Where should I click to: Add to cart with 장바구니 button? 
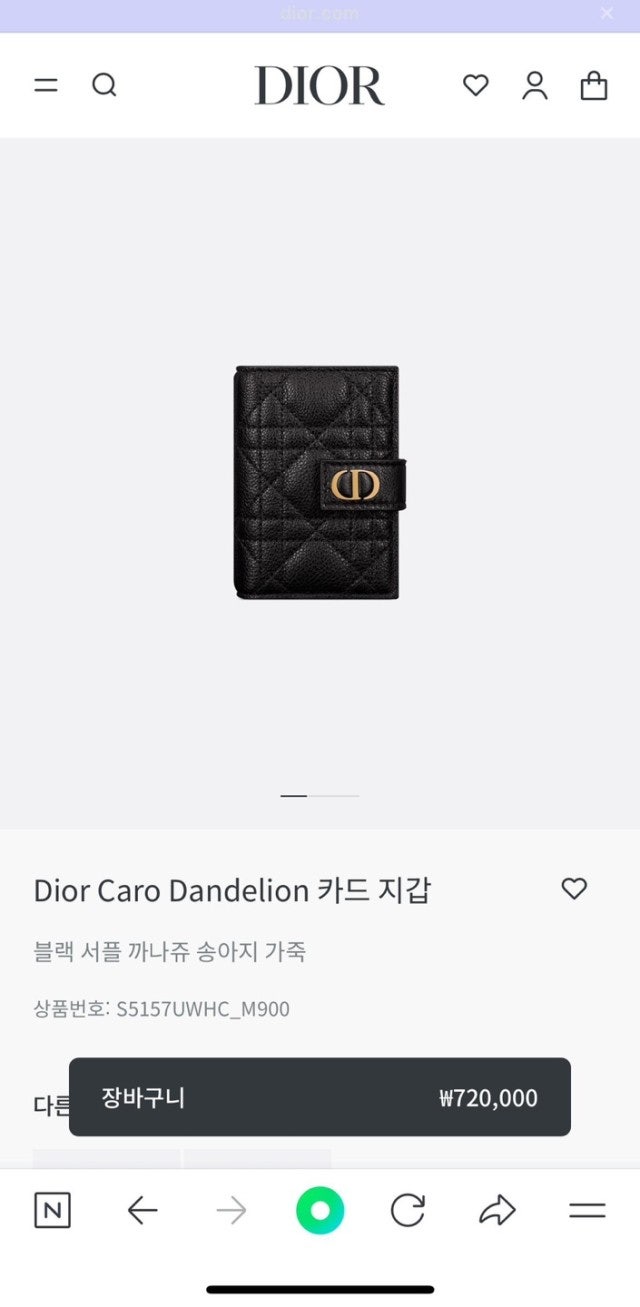click(319, 1097)
